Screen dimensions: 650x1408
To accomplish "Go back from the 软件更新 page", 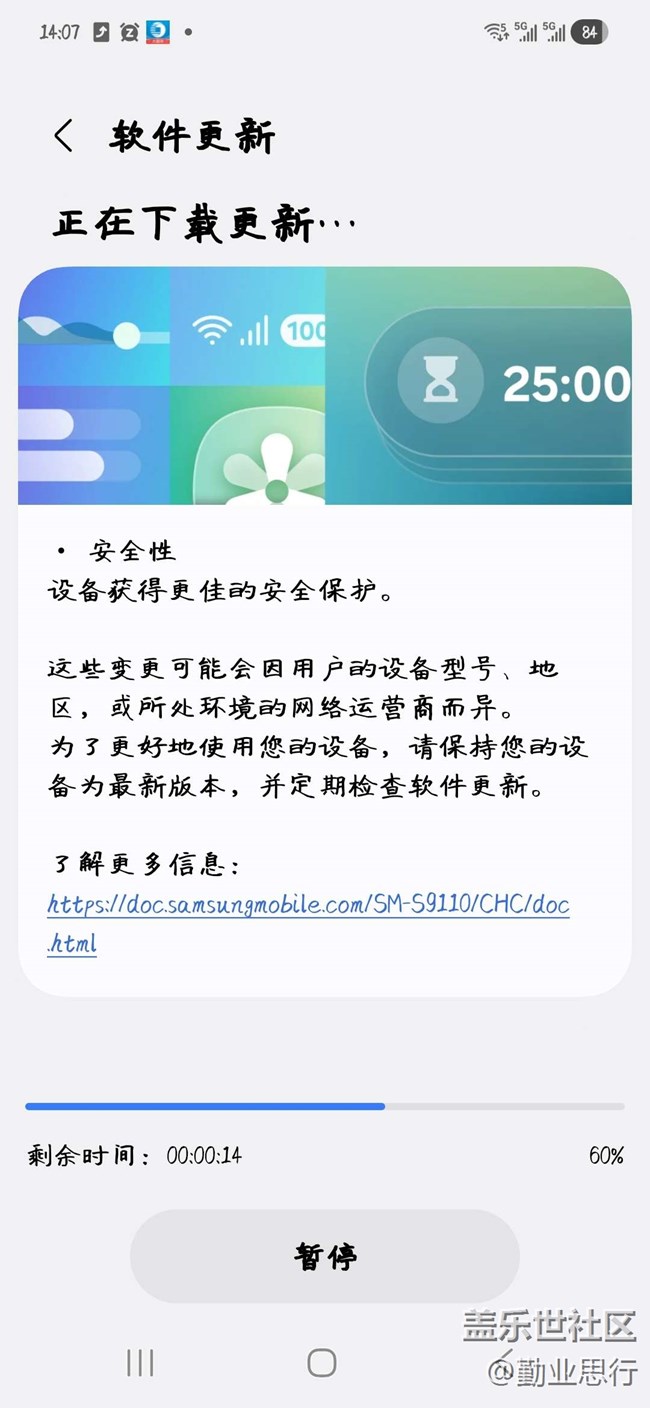I will tap(64, 136).
